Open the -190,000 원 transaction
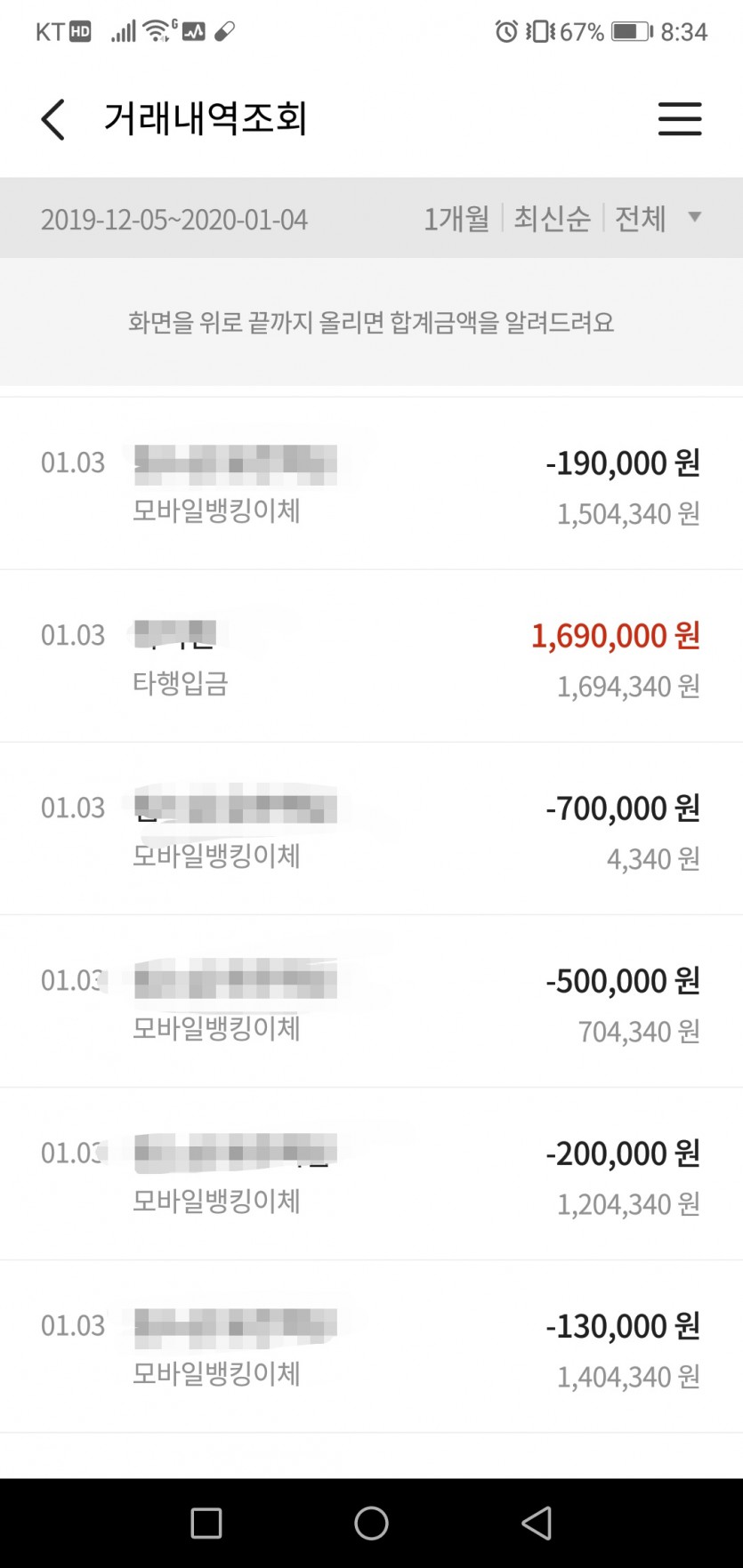The image size is (743, 1568). tap(371, 485)
